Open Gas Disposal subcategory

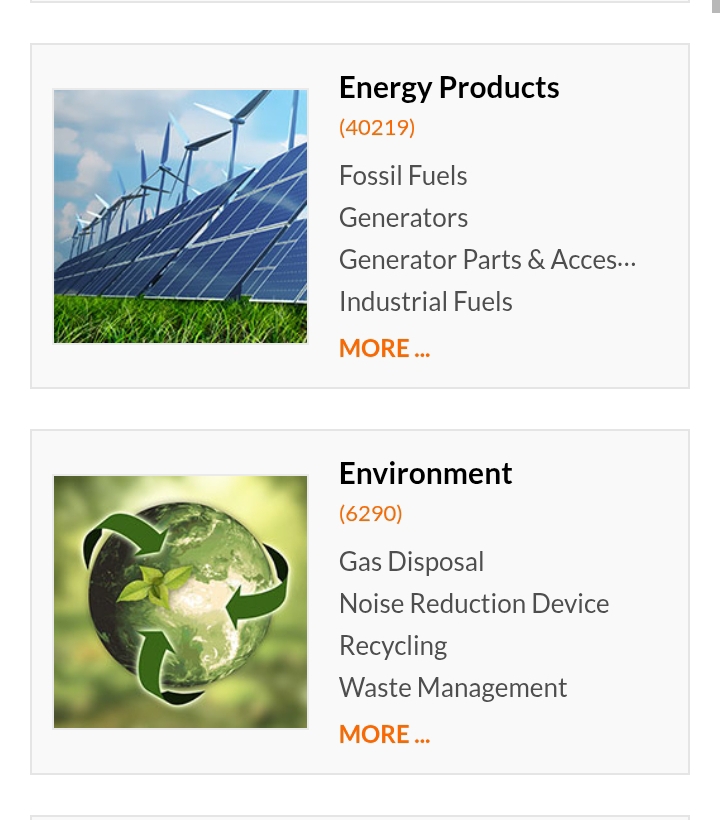click(x=411, y=562)
